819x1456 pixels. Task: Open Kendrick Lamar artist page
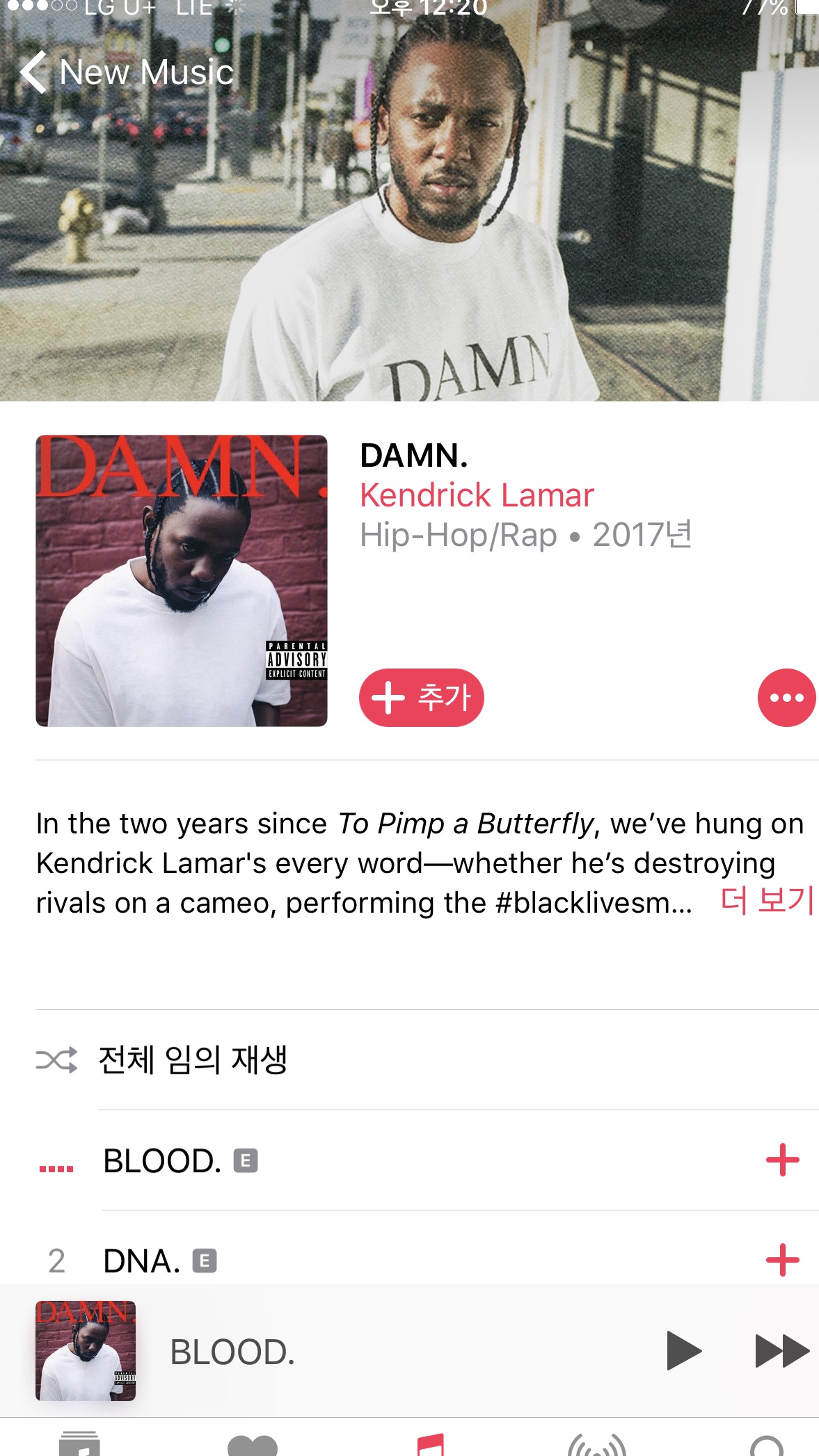coord(477,495)
